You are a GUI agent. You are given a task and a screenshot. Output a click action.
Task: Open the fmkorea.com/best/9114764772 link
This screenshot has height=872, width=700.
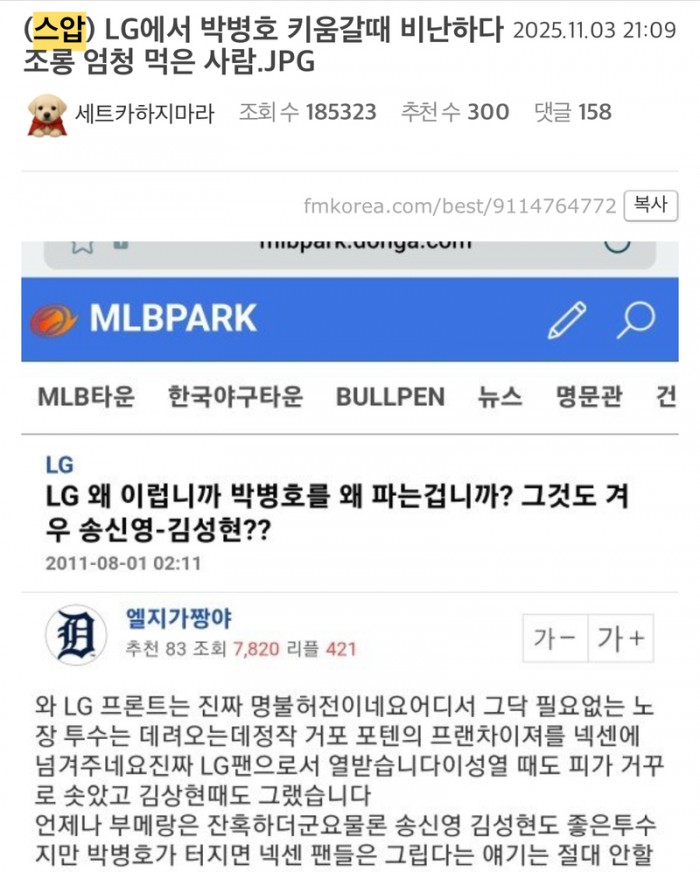[460, 206]
